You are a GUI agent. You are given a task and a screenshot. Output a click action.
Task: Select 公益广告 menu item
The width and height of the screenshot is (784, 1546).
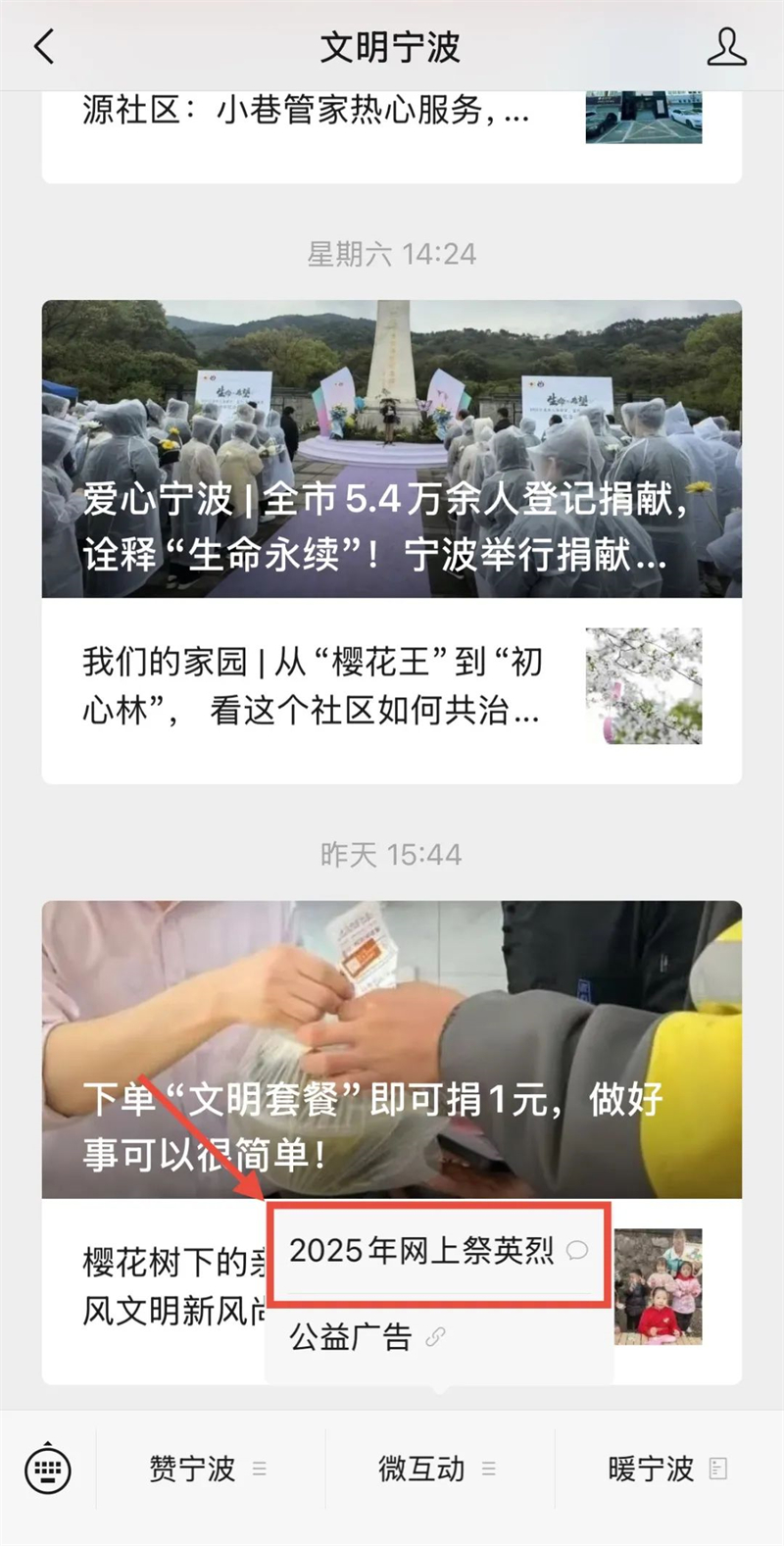[x=438, y=1337]
